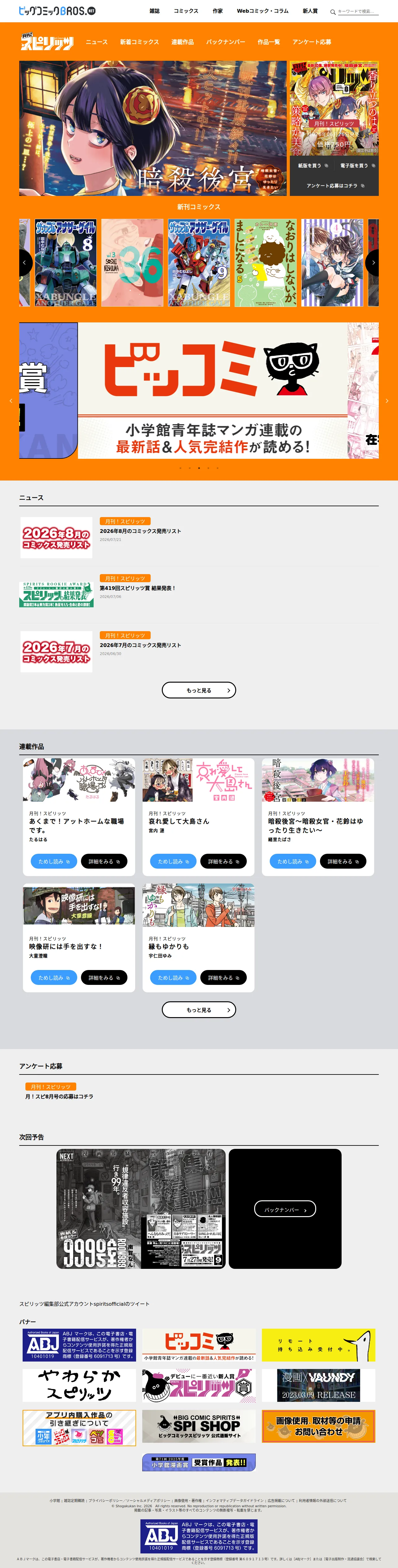Open the 雑誌 menu in top bar
The height and width of the screenshot is (1568, 398).
(155, 11)
